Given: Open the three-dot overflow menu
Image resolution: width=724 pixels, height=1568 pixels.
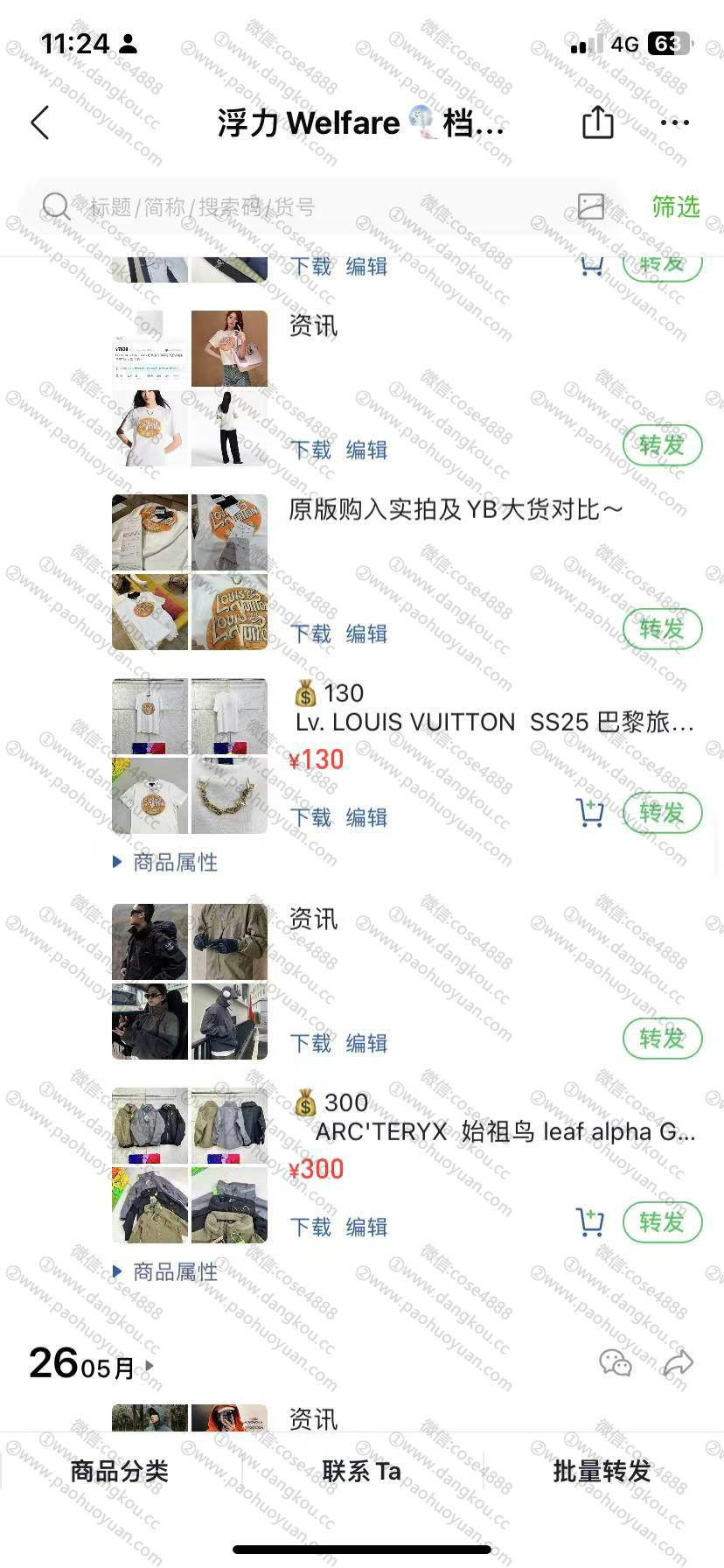Looking at the screenshot, I should (674, 122).
